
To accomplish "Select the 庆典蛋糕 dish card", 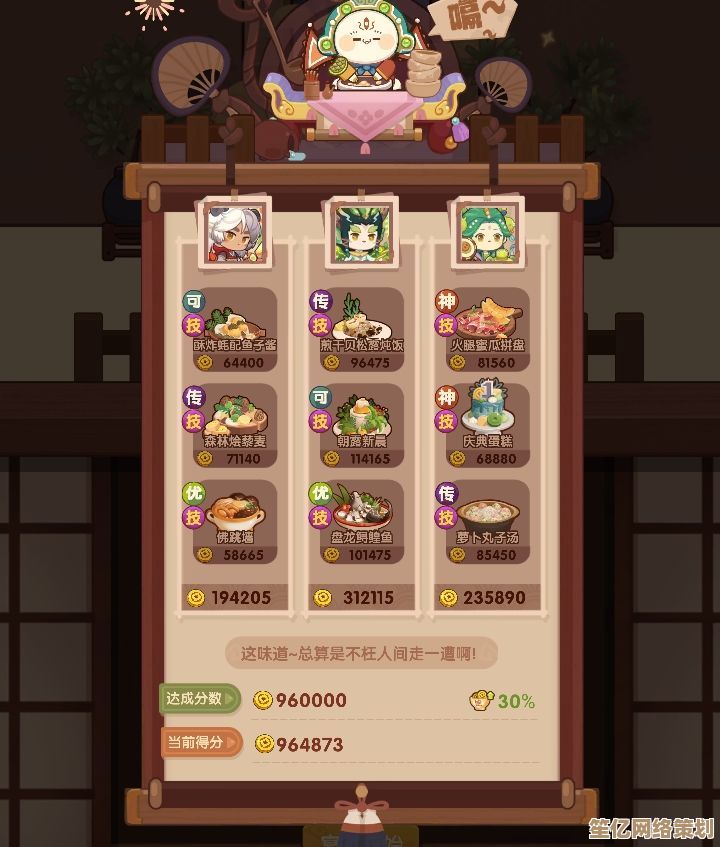I will [x=487, y=425].
